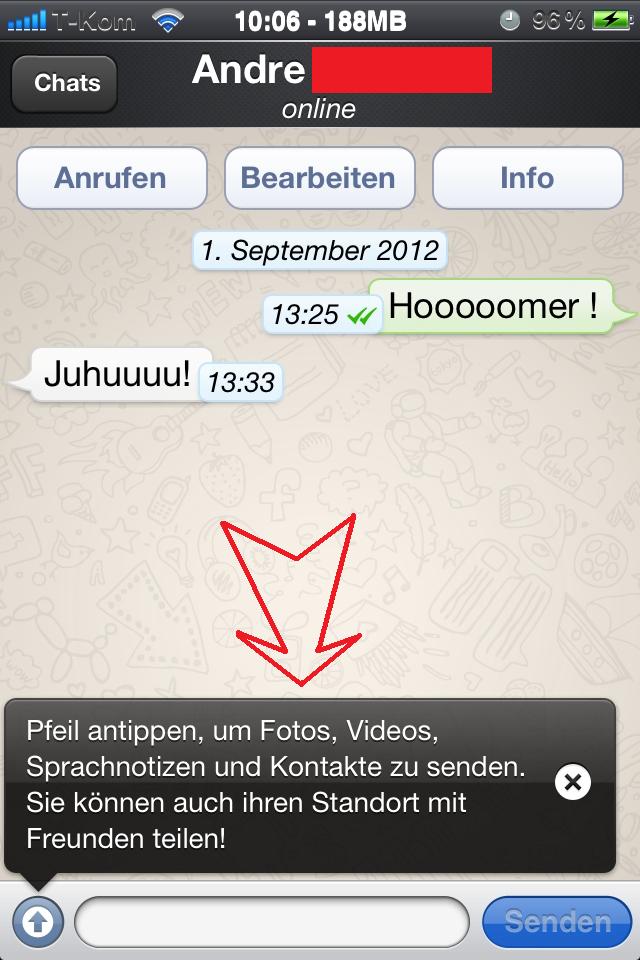
Task: Open the attachment arrow for media
Action: 38,921
